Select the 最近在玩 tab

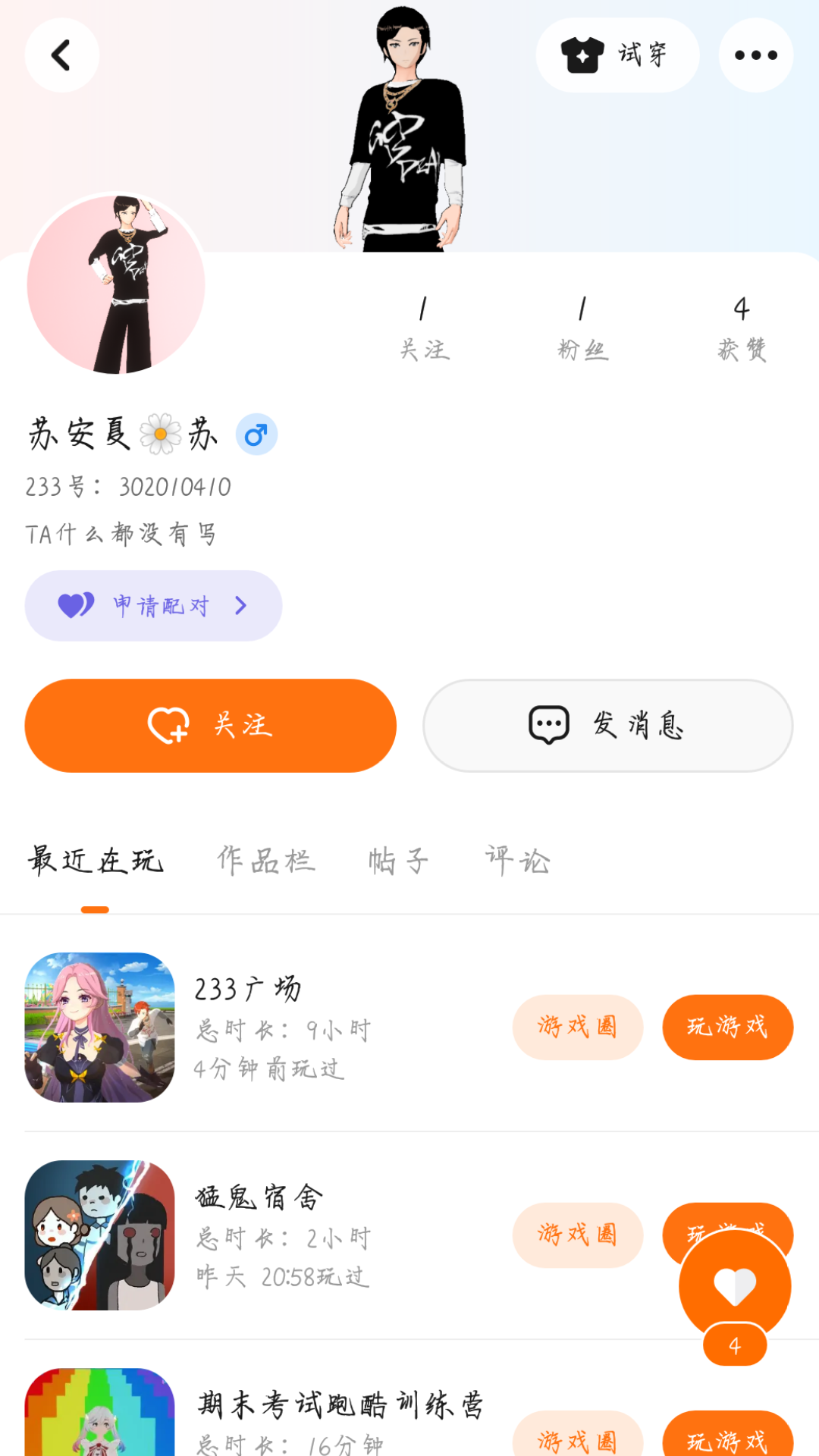(96, 861)
